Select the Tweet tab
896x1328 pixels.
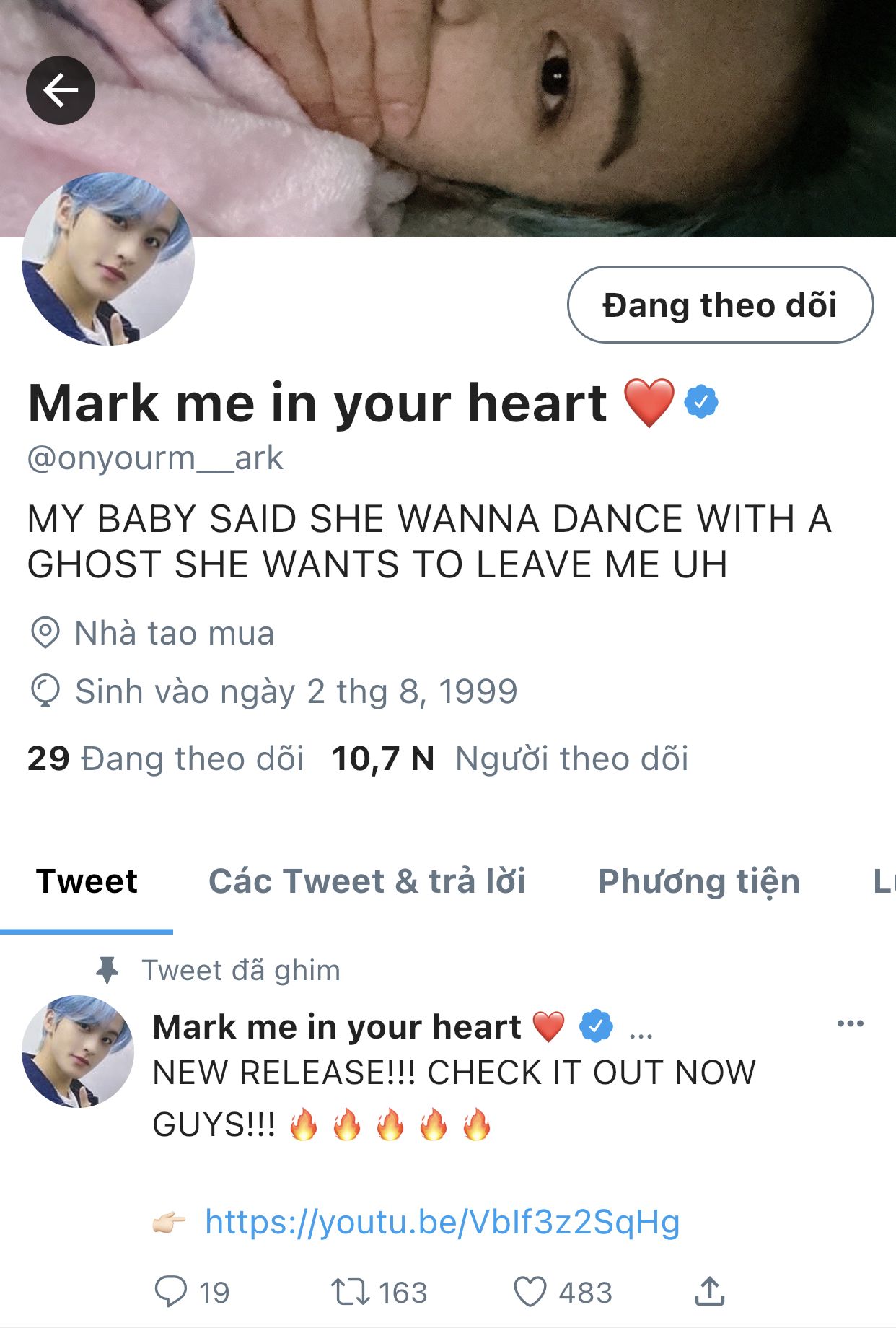tap(87, 881)
